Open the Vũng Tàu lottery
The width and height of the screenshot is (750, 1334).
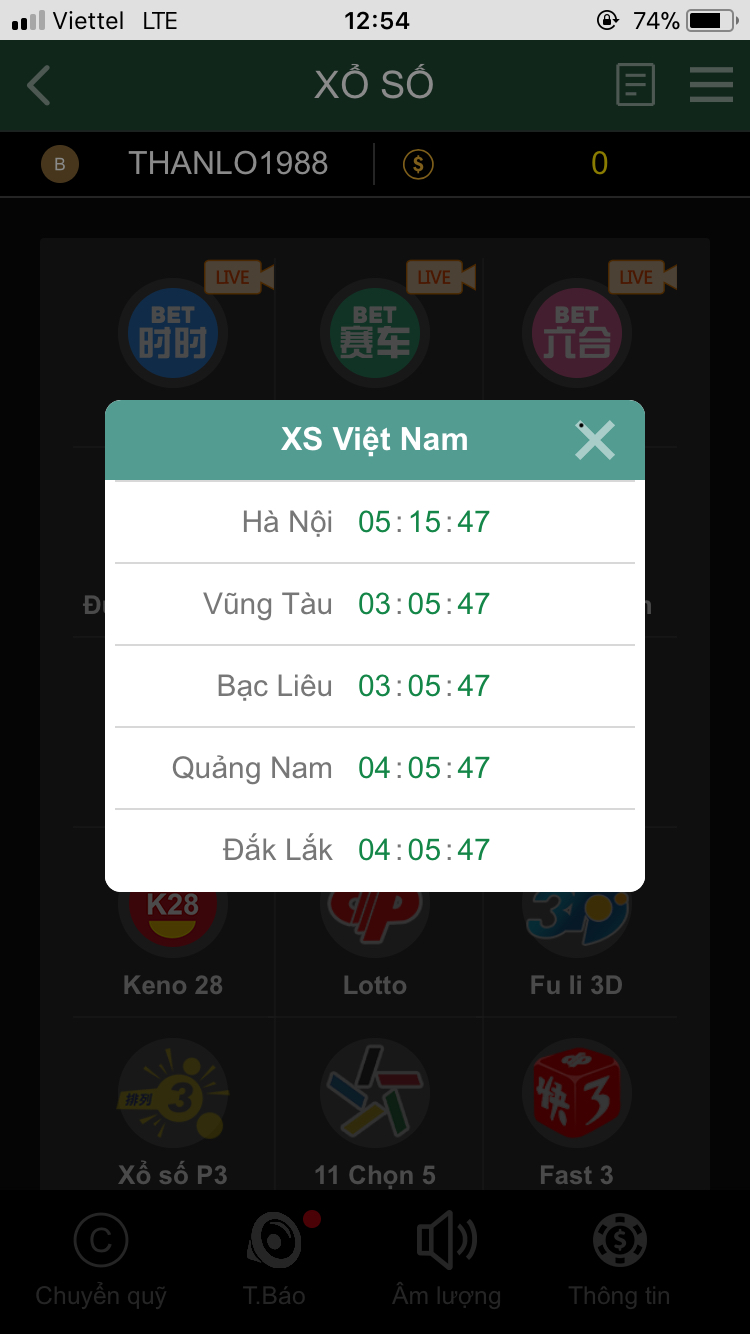pyautogui.click(x=375, y=604)
